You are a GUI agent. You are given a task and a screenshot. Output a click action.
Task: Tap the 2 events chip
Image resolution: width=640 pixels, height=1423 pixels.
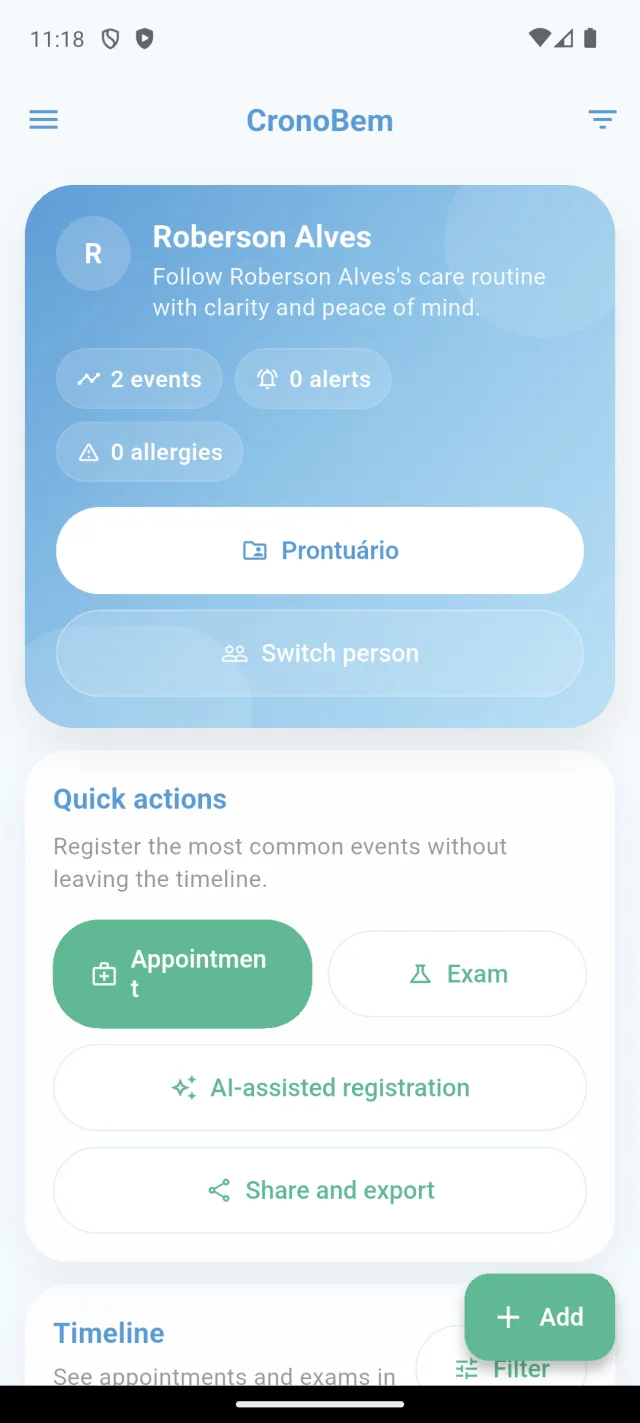(139, 379)
